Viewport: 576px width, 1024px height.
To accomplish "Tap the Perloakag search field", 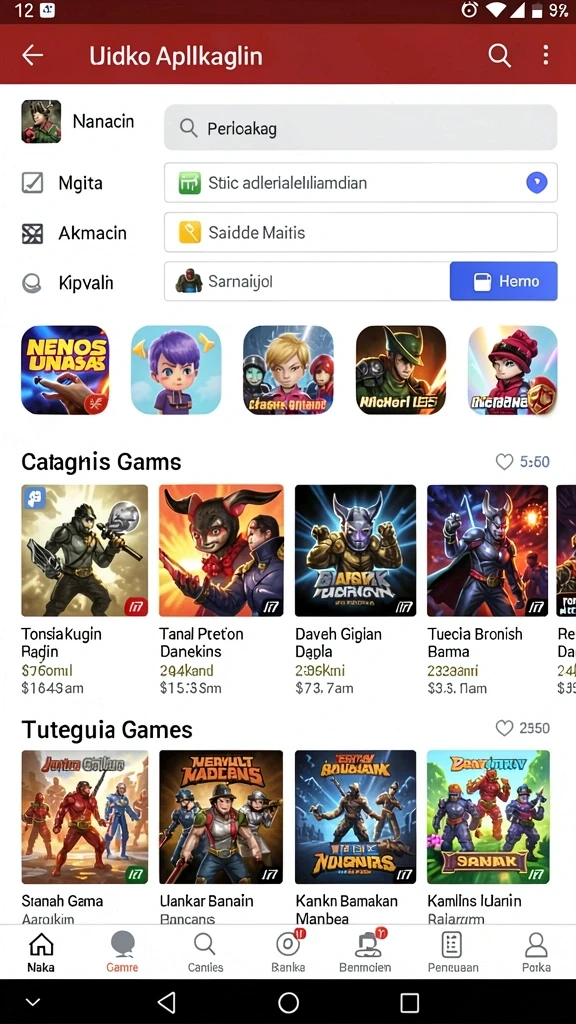I will click(360, 128).
